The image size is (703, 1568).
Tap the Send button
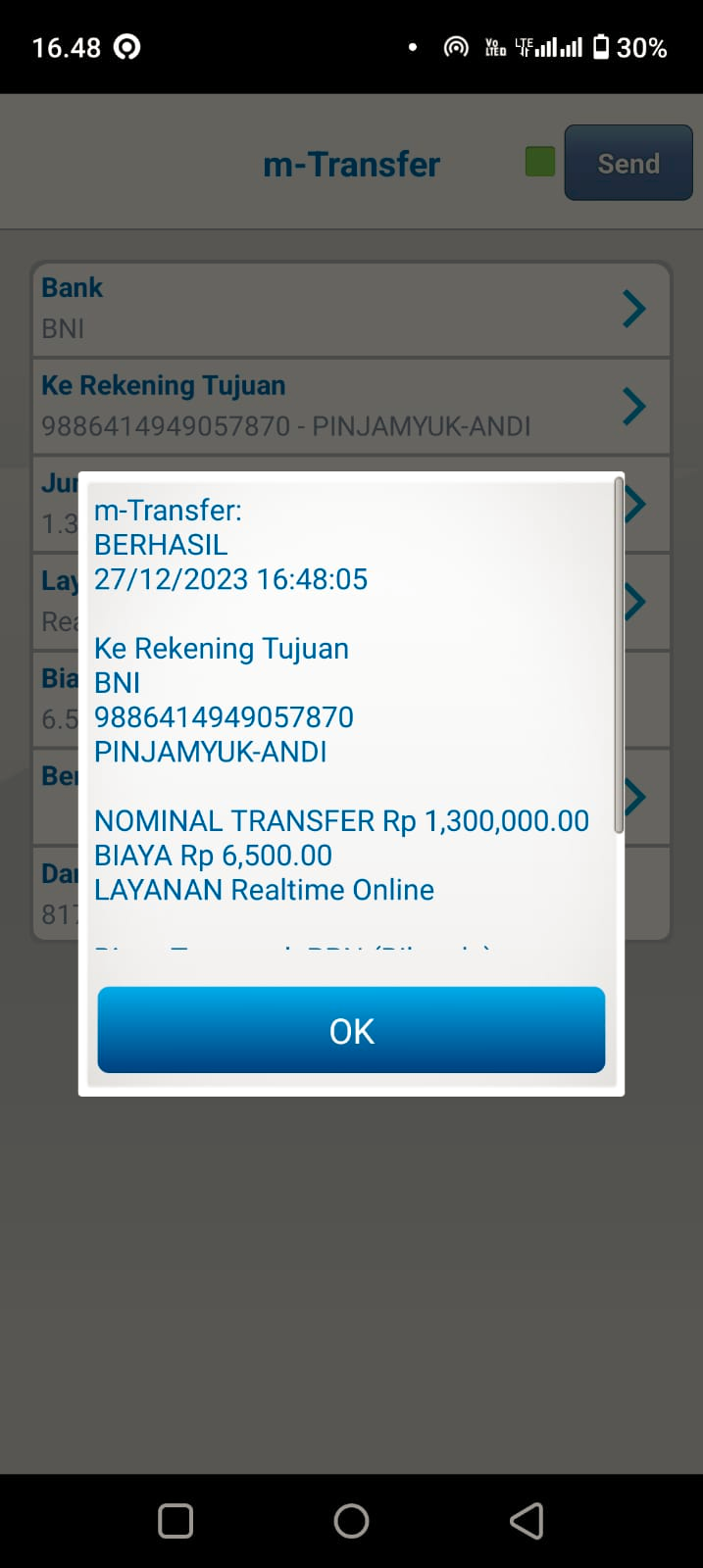[628, 164]
